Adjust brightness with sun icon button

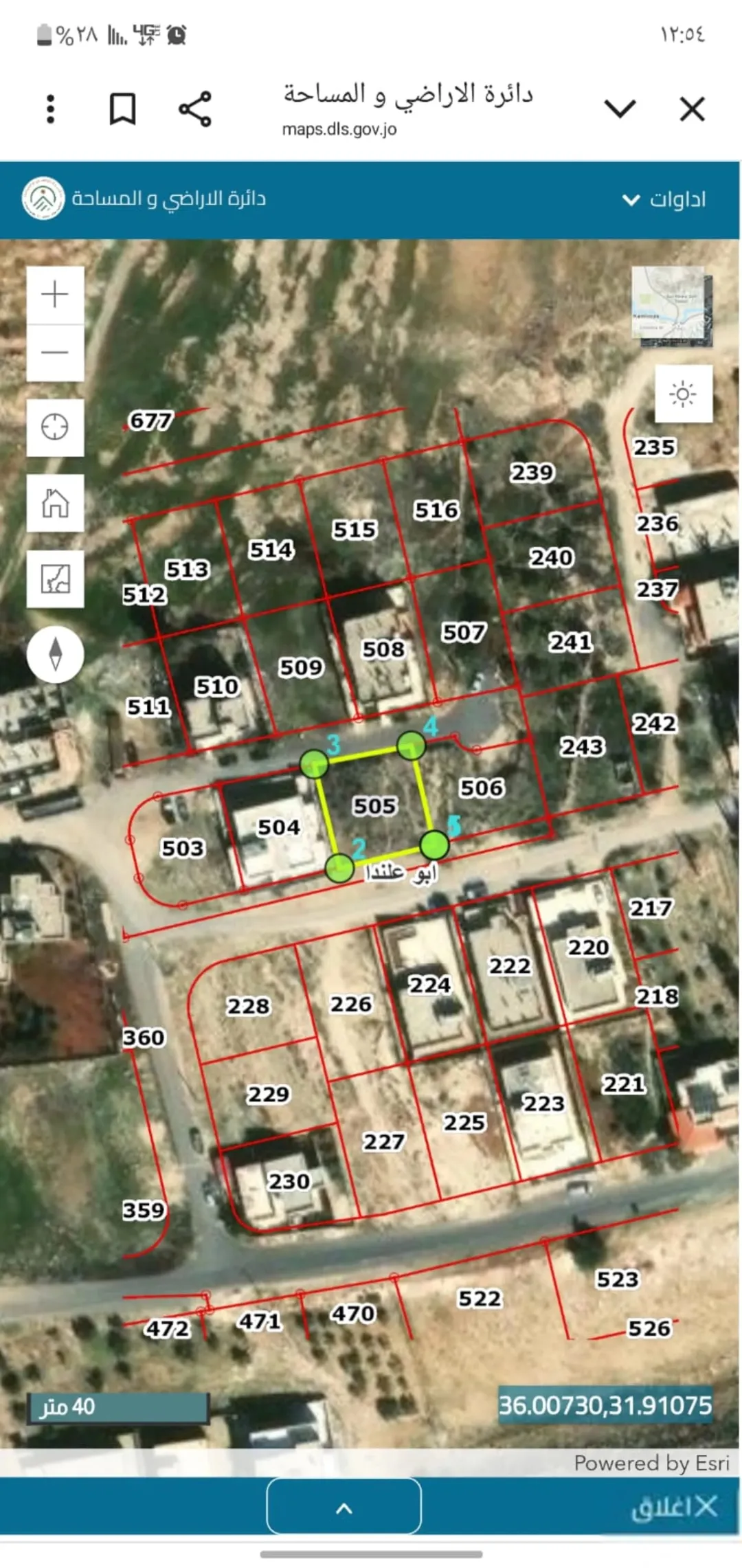coord(684,394)
